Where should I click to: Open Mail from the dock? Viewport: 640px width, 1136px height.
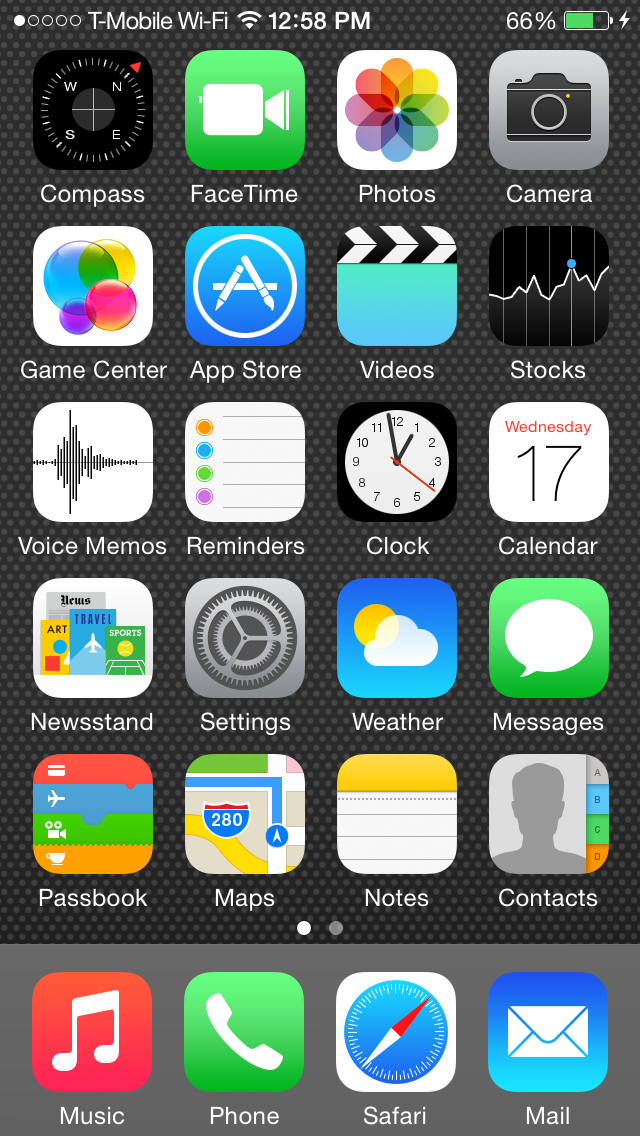coord(548,1032)
